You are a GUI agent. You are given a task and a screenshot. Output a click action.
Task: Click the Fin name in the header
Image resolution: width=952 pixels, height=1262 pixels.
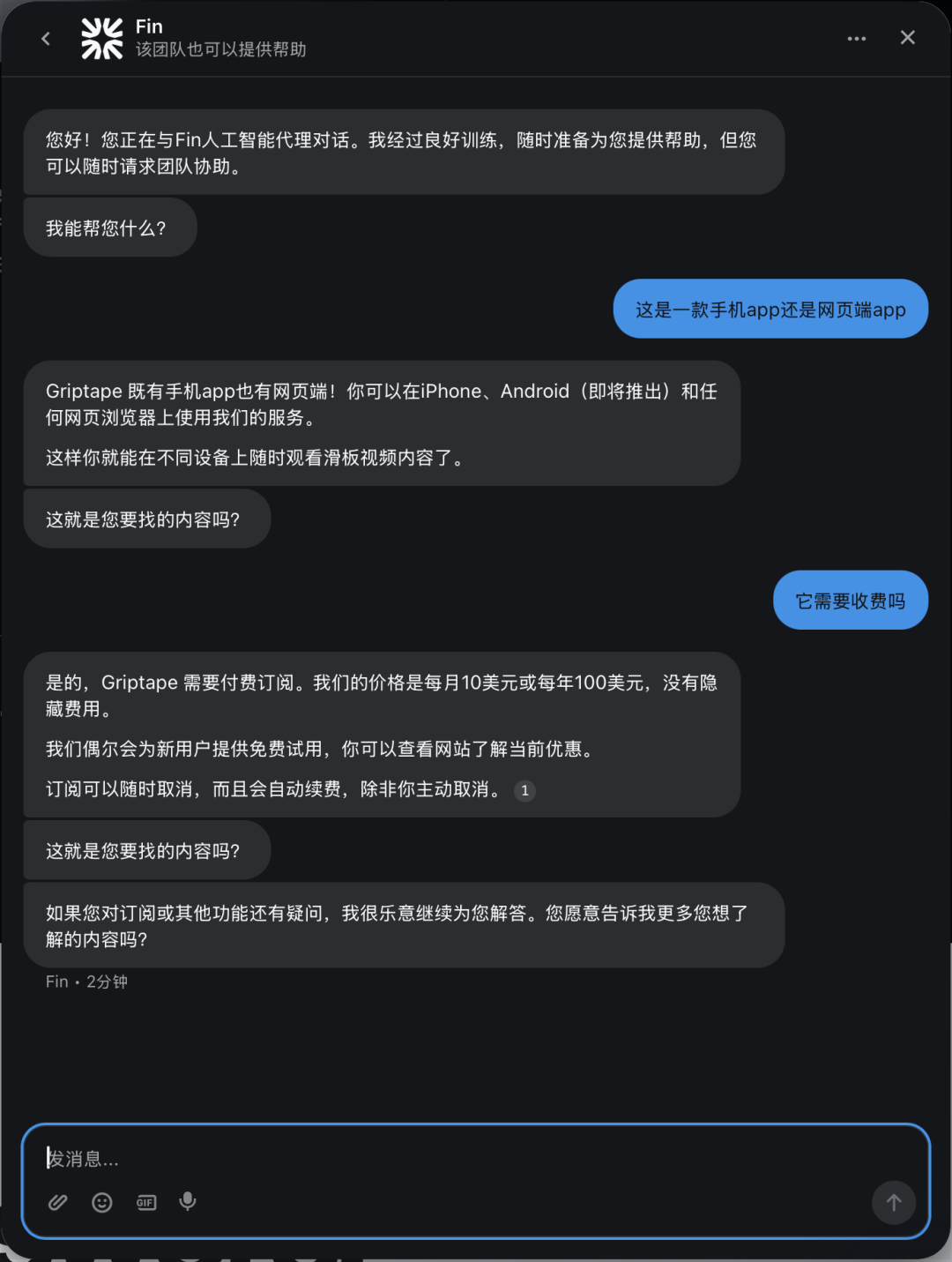click(x=148, y=26)
